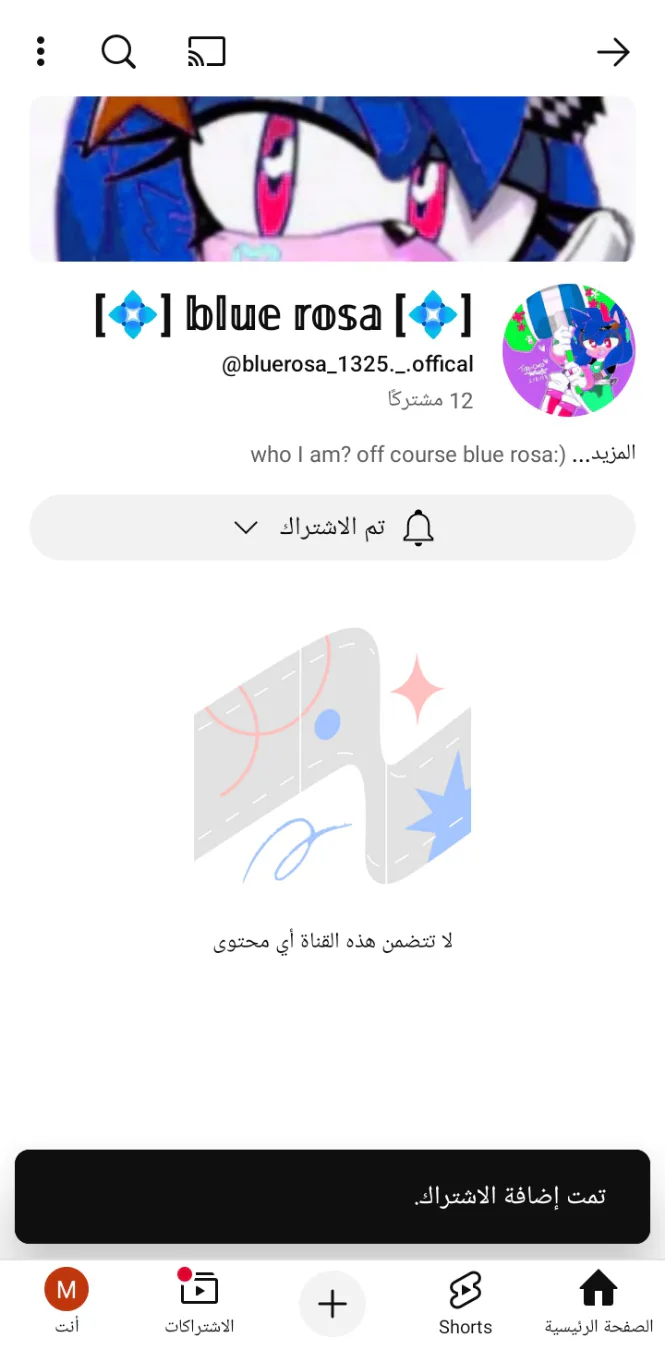Open the three-dot overflow menu
This screenshot has width=665, height=1351.
pos(41,51)
